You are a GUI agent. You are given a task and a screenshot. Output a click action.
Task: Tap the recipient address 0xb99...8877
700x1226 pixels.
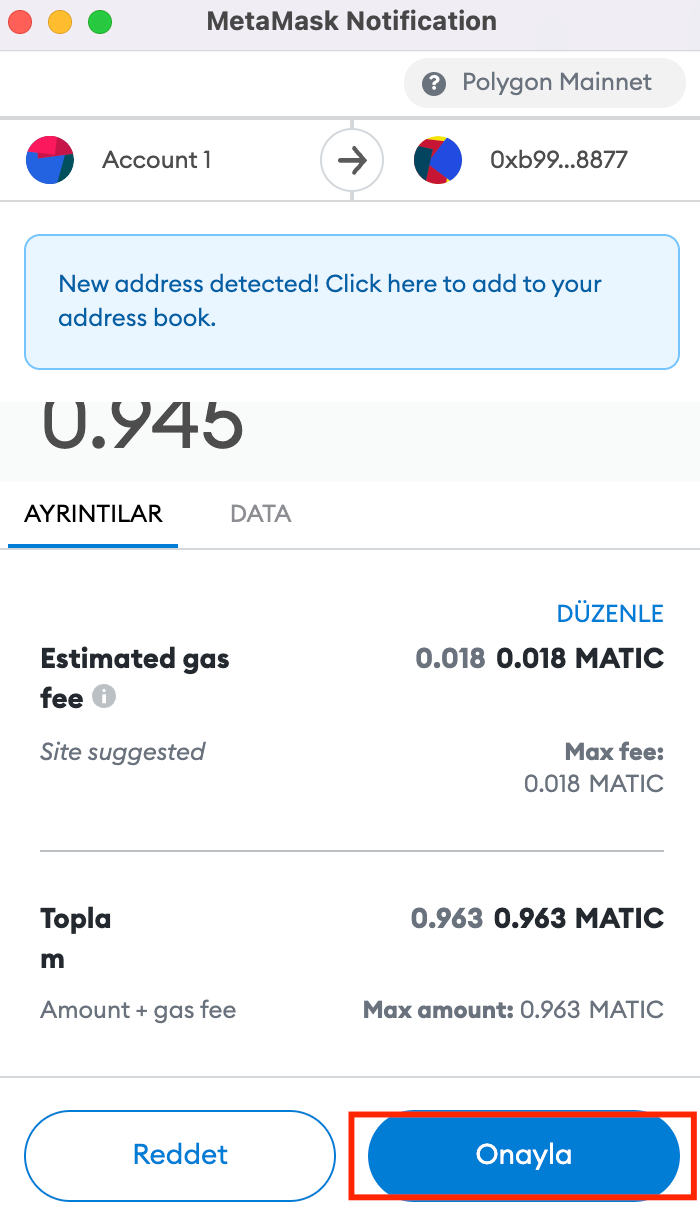pyautogui.click(x=559, y=160)
